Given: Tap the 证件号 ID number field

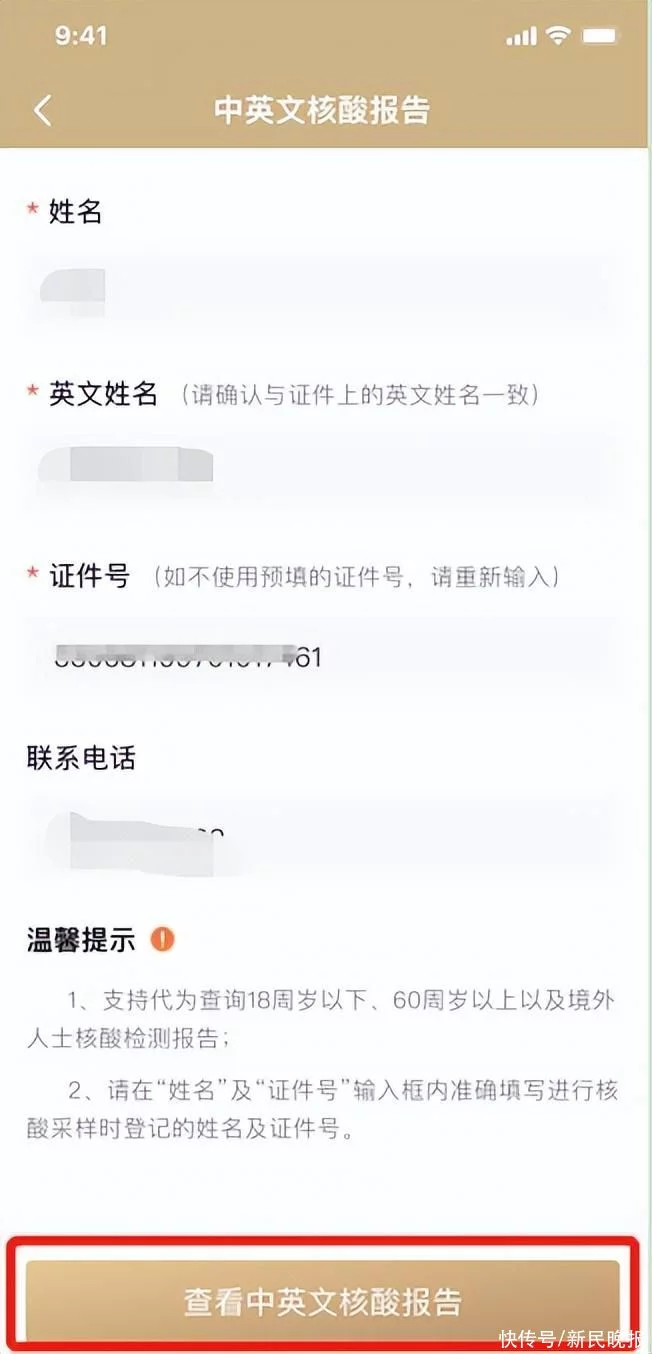Looking at the screenshot, I should (326, 657).
